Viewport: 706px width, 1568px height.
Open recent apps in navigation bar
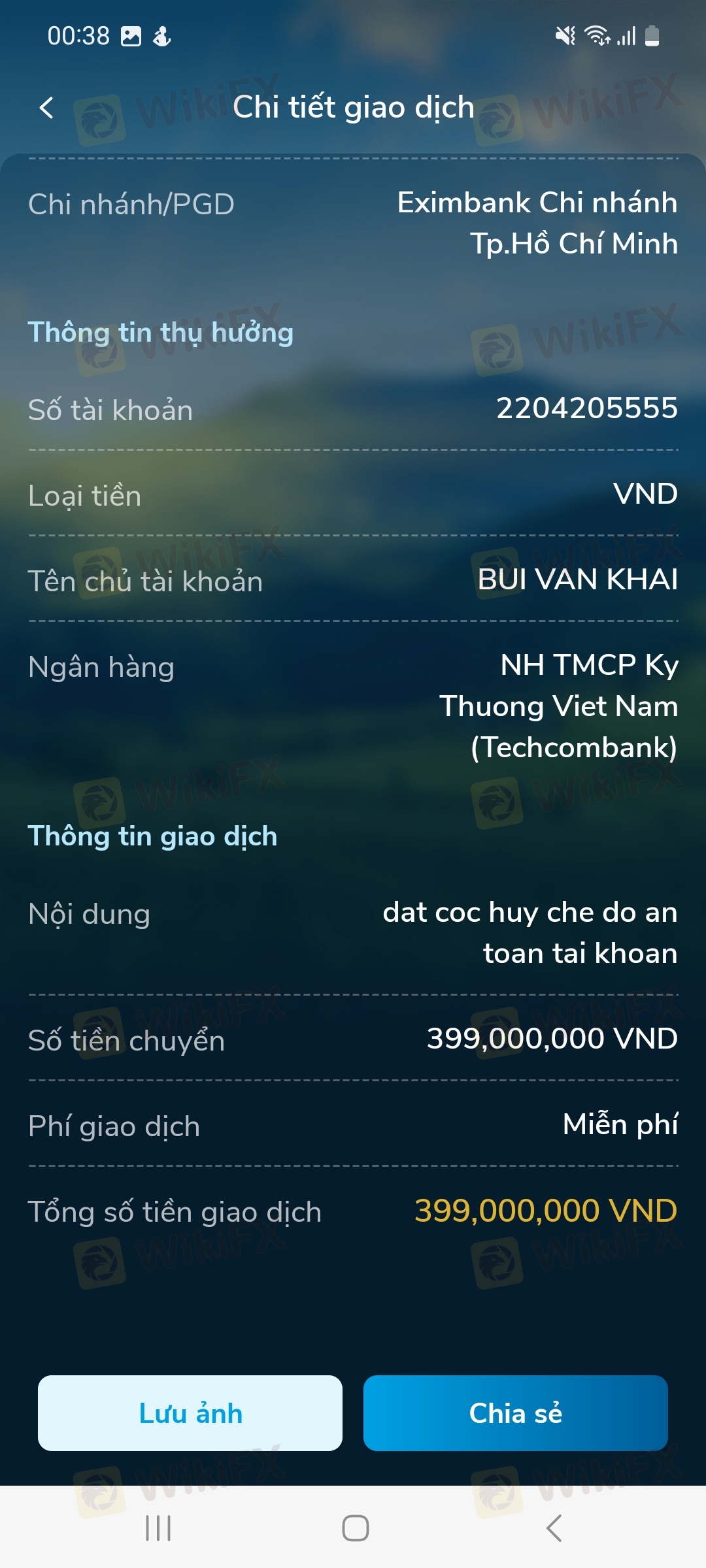(158, 1528)
